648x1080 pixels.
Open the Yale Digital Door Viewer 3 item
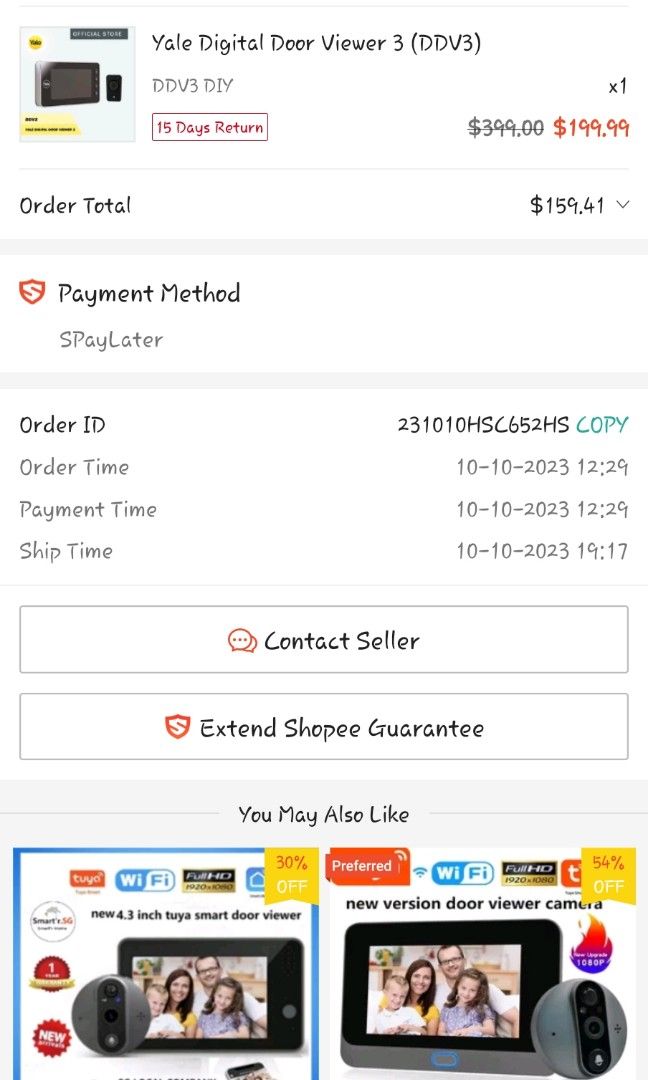(x=316, y=44)
